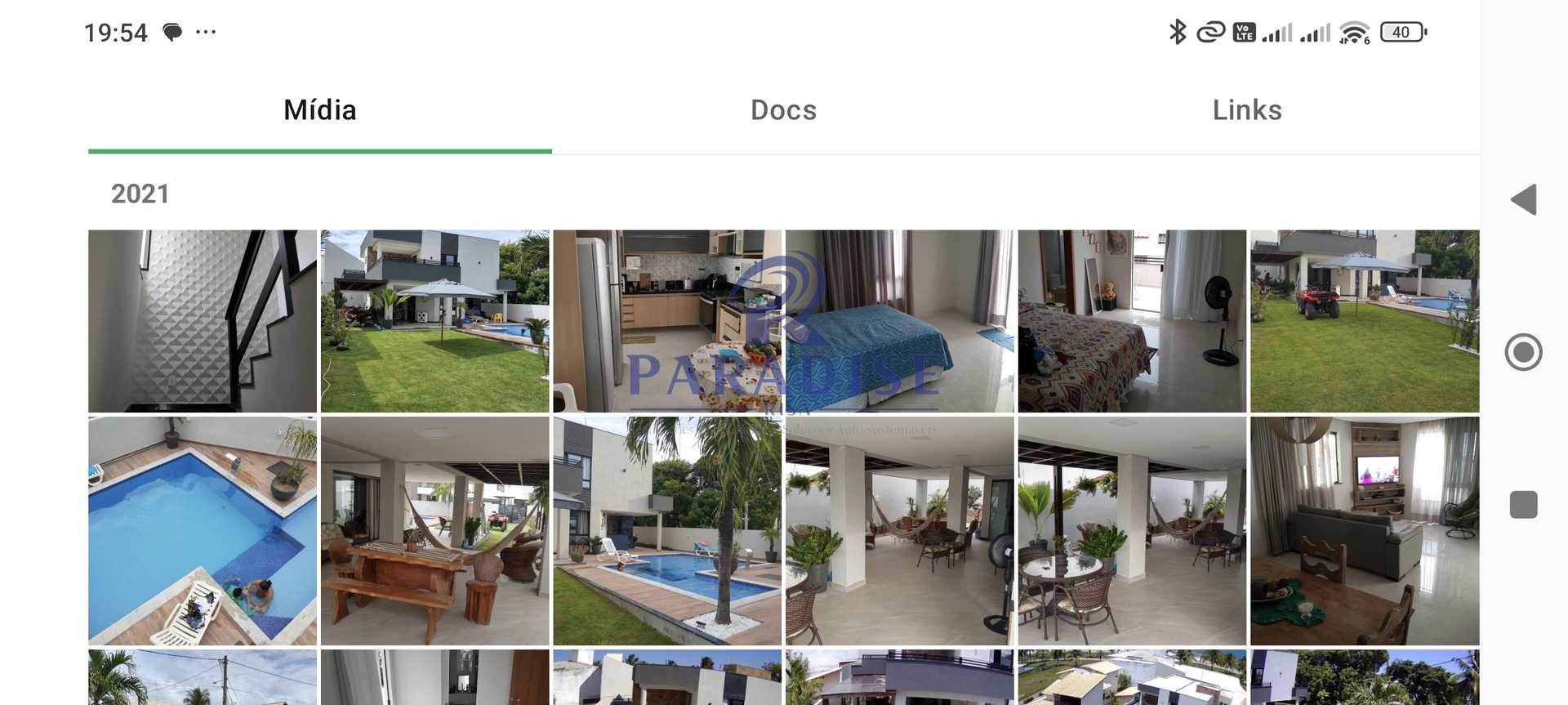Open the staircase photo
1568x705 pixels.
pos(202,320)
